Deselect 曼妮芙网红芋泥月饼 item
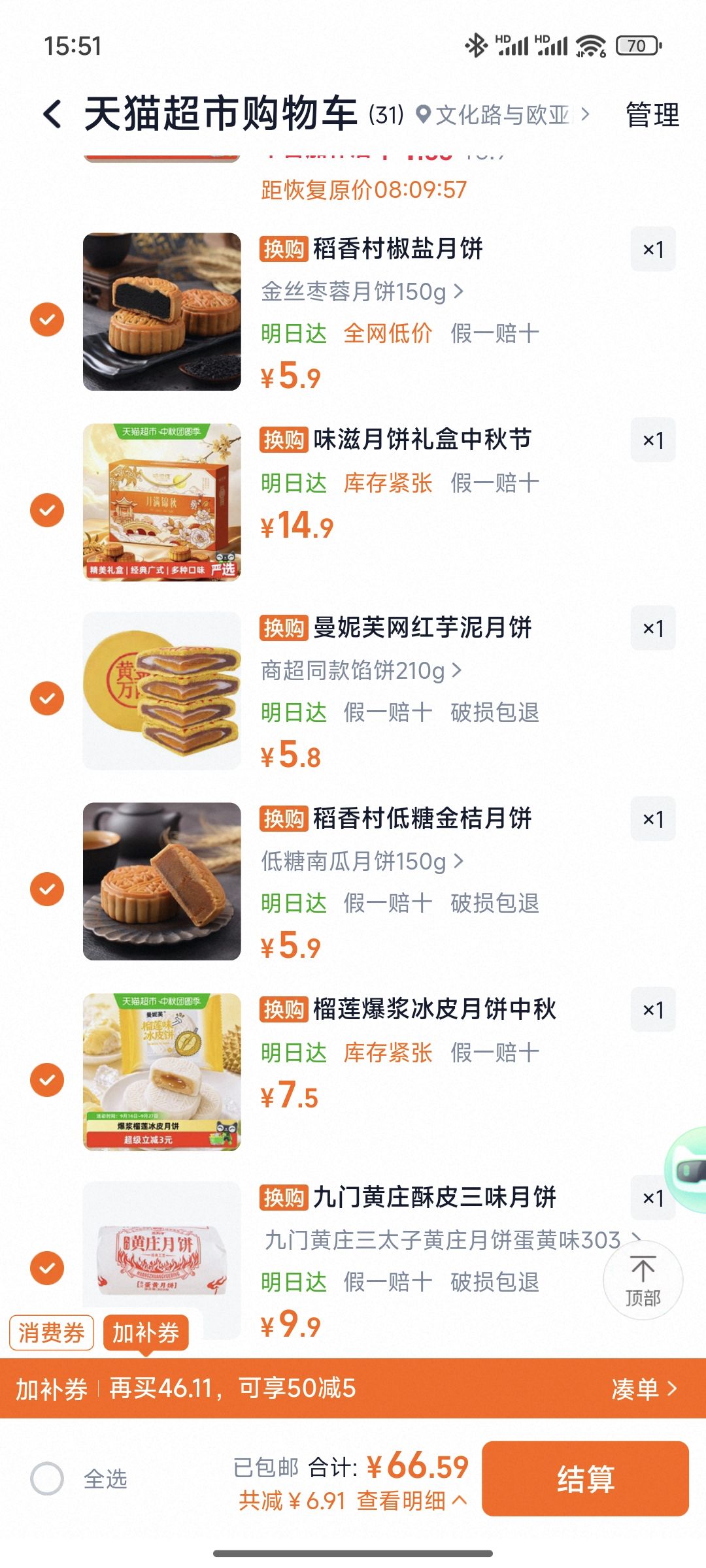This screenshot has width=706, height=1568. point(47,698)
